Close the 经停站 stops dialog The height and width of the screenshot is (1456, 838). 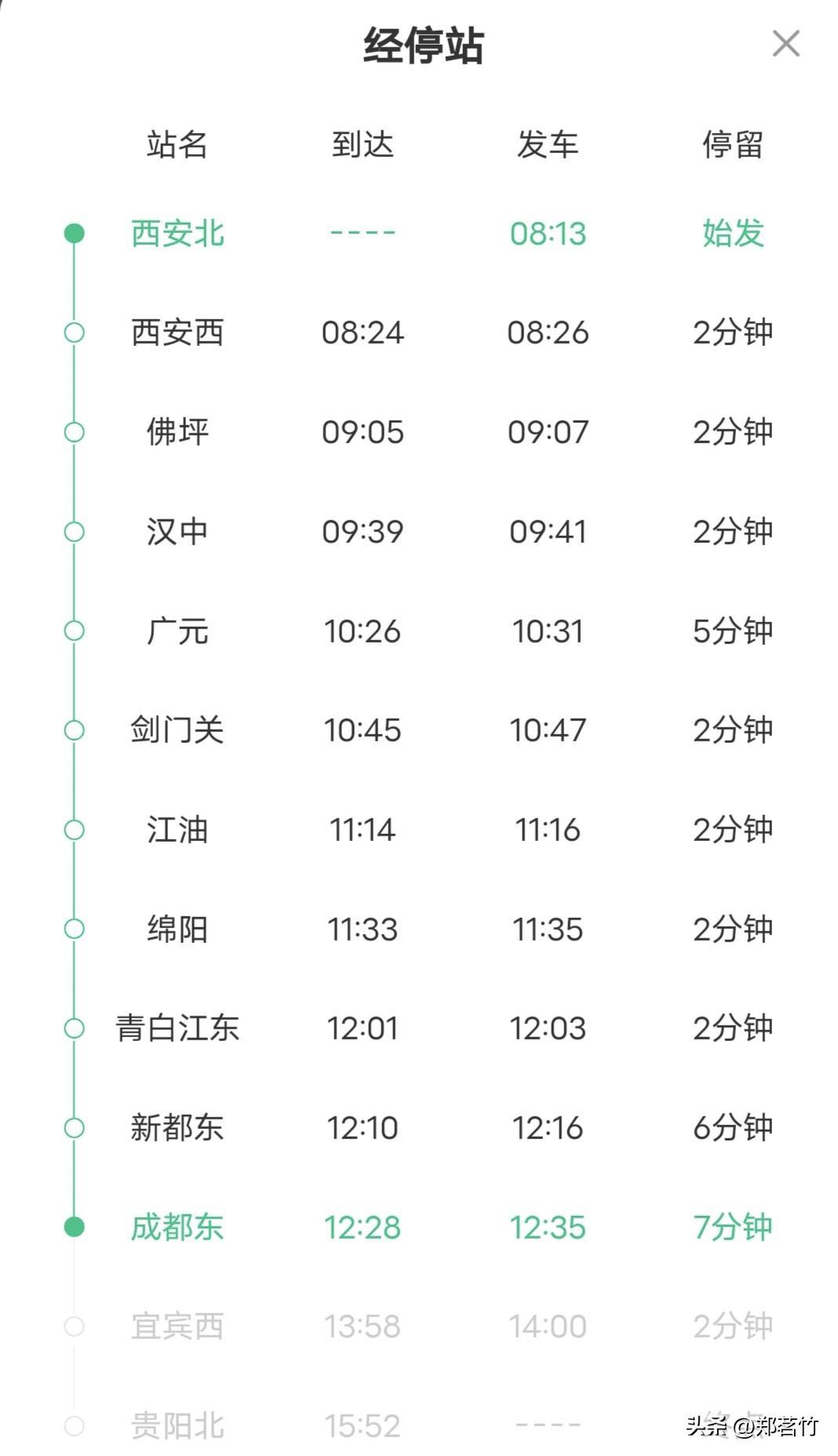point(785,44)
